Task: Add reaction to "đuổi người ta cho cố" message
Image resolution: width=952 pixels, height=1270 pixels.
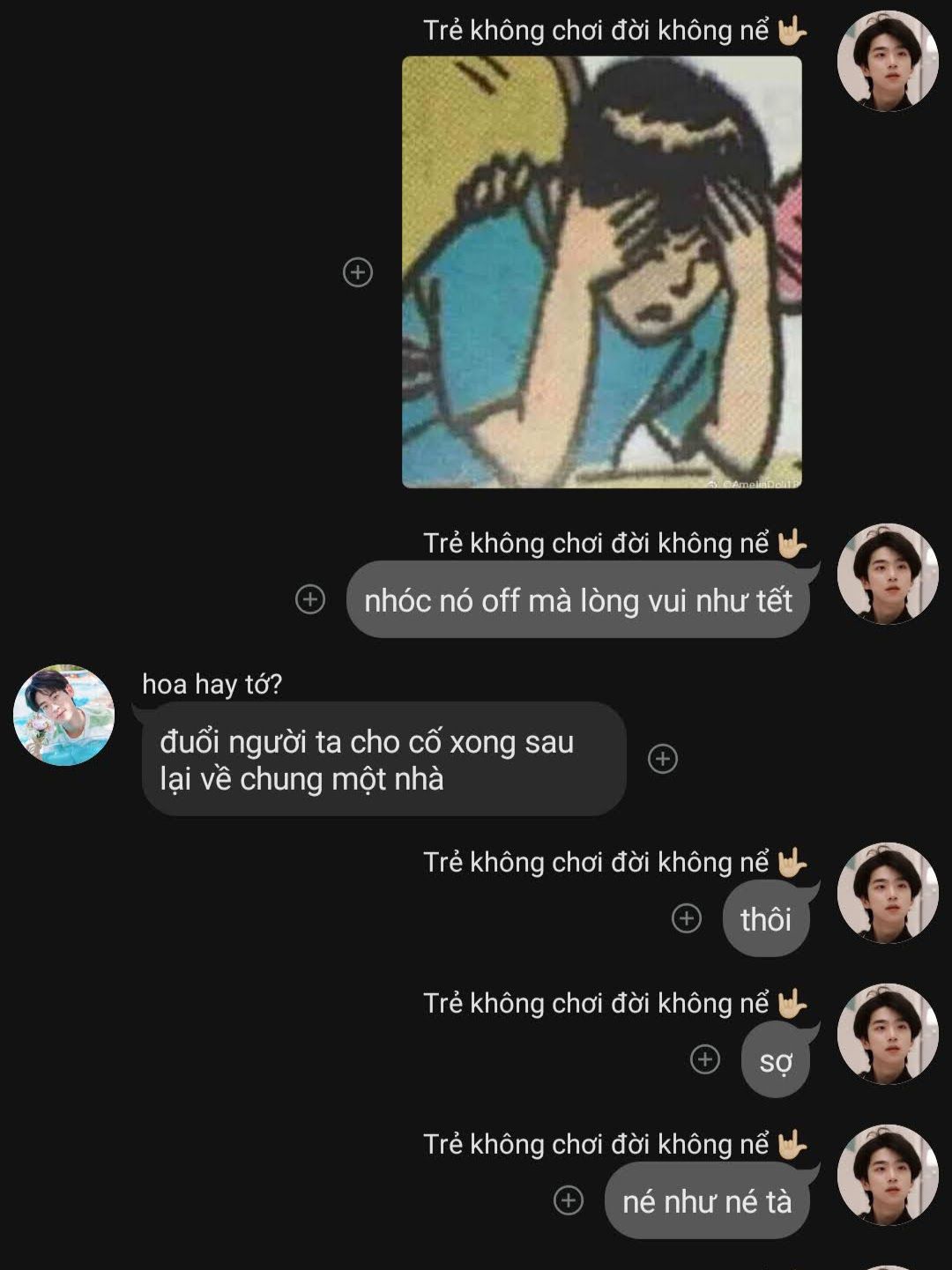Action: coord(663,759)
